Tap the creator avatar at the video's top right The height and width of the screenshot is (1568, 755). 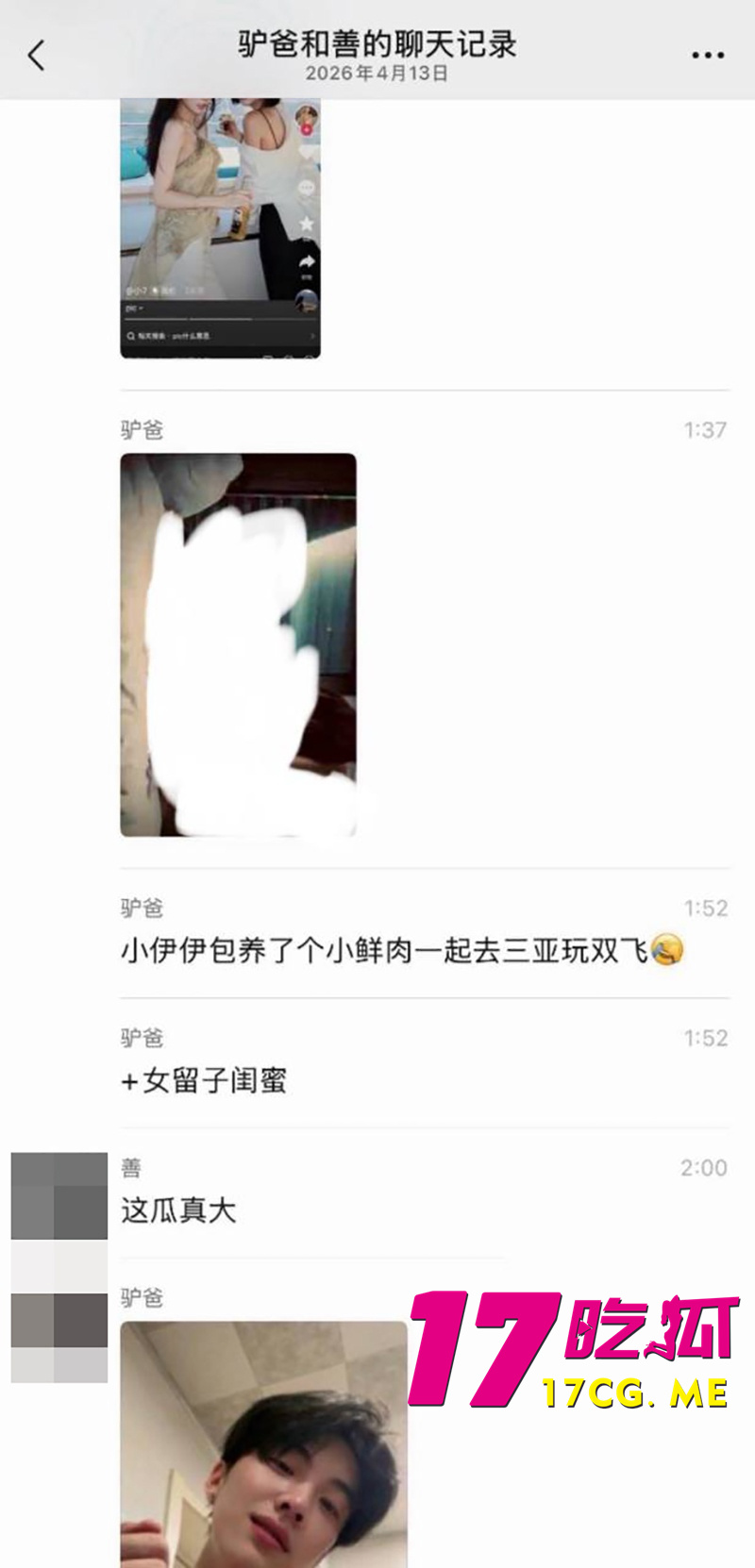pos(305,116)
